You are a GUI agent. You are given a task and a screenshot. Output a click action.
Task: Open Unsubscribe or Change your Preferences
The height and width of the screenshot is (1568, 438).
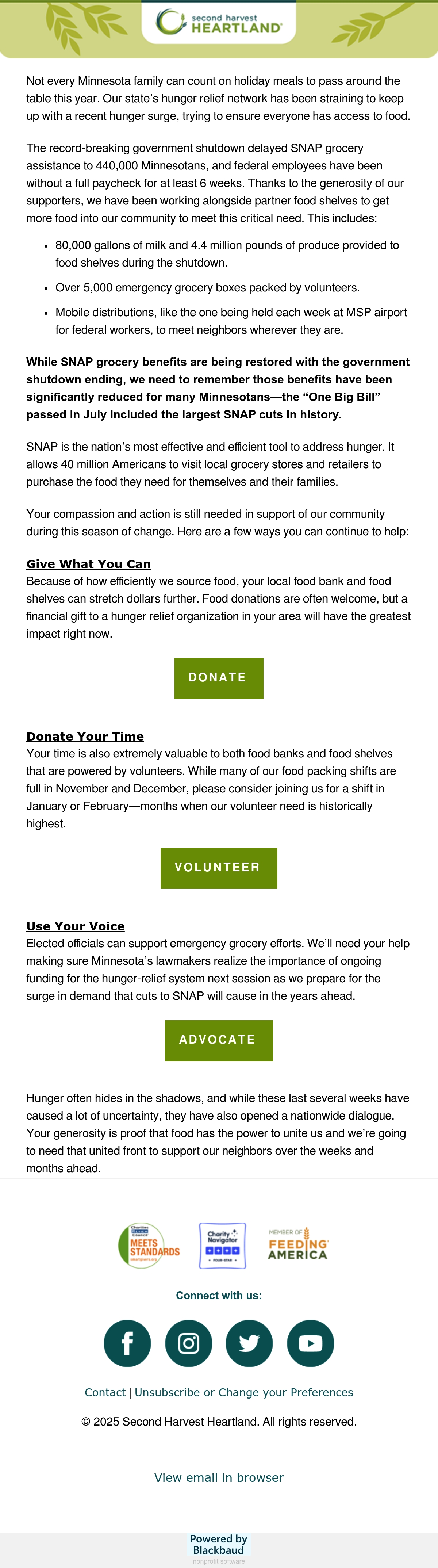click(x=244, y=1392)
